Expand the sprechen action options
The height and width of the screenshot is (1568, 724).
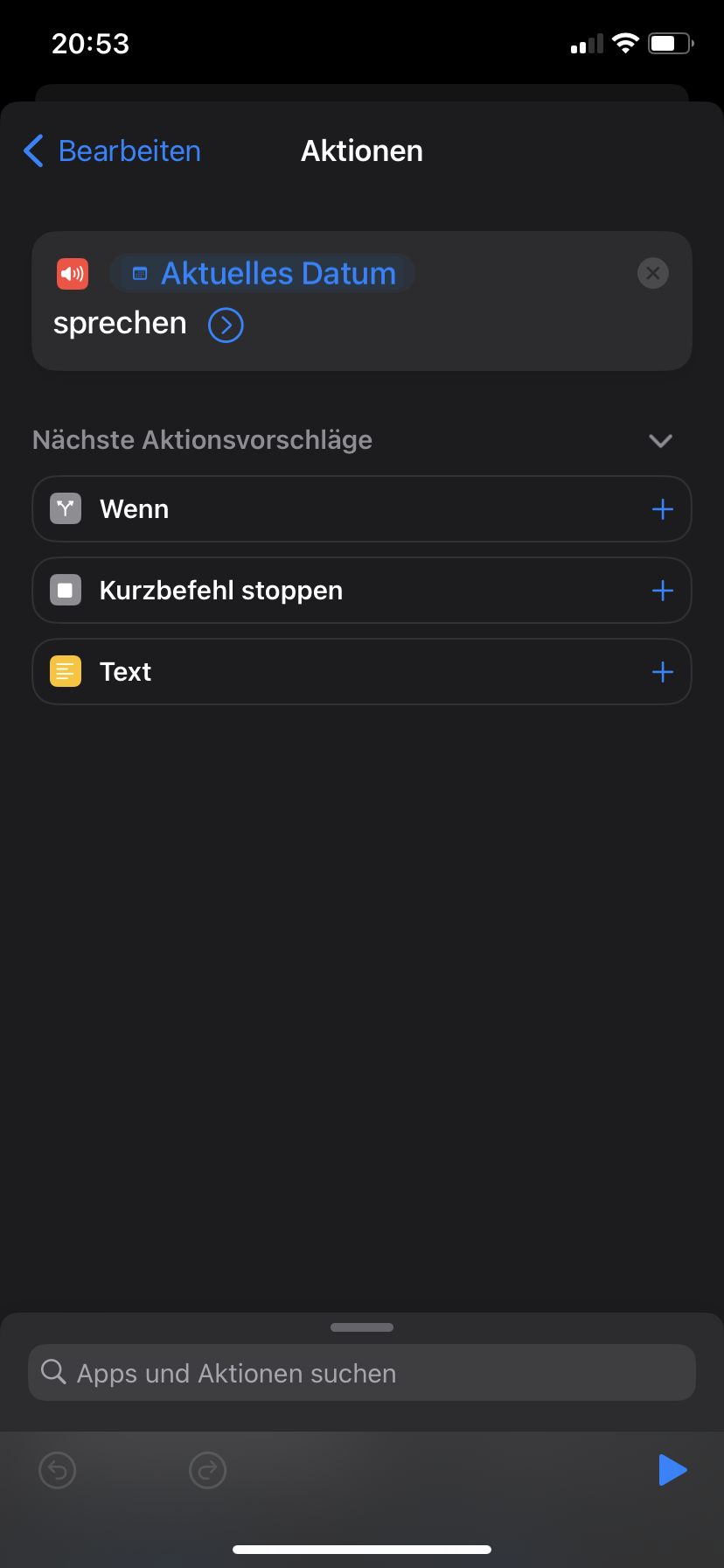[x=226, y=325]
